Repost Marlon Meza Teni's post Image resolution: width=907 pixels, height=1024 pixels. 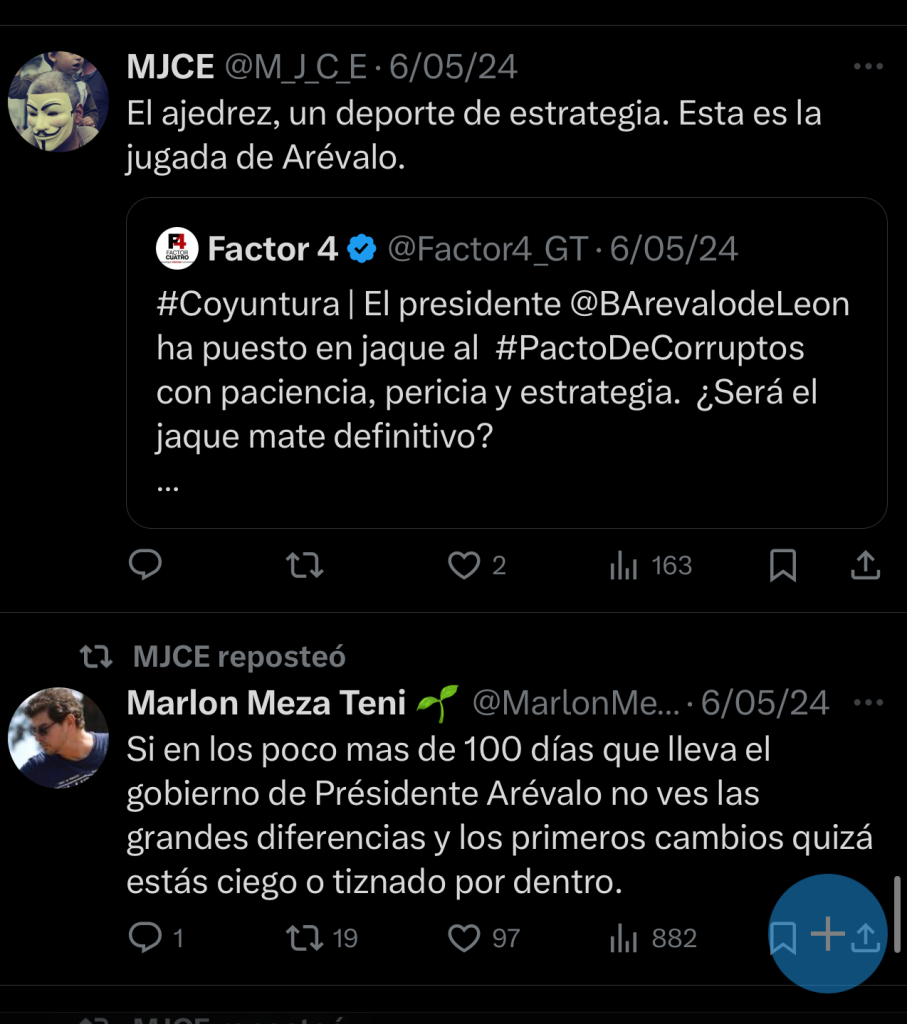[304, 938]
